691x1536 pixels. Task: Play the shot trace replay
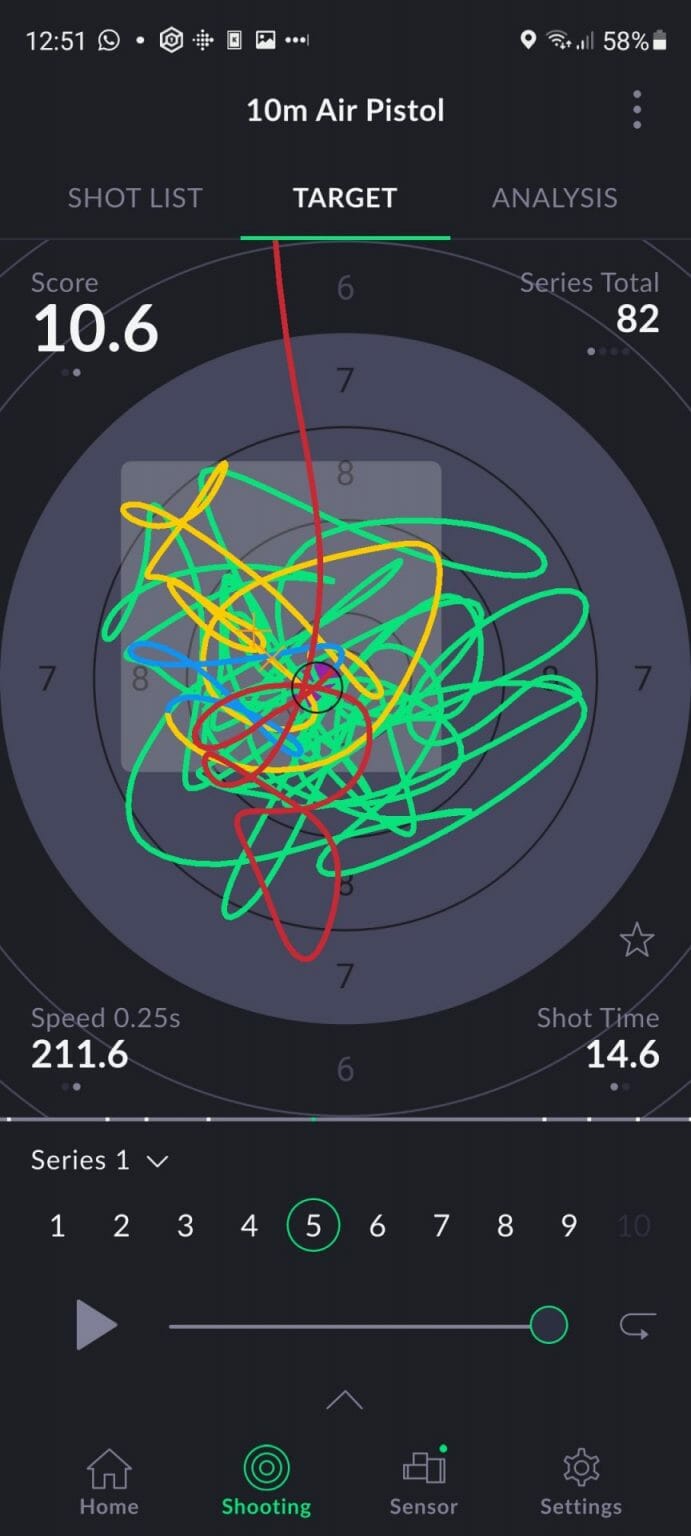pos(96,1327)
